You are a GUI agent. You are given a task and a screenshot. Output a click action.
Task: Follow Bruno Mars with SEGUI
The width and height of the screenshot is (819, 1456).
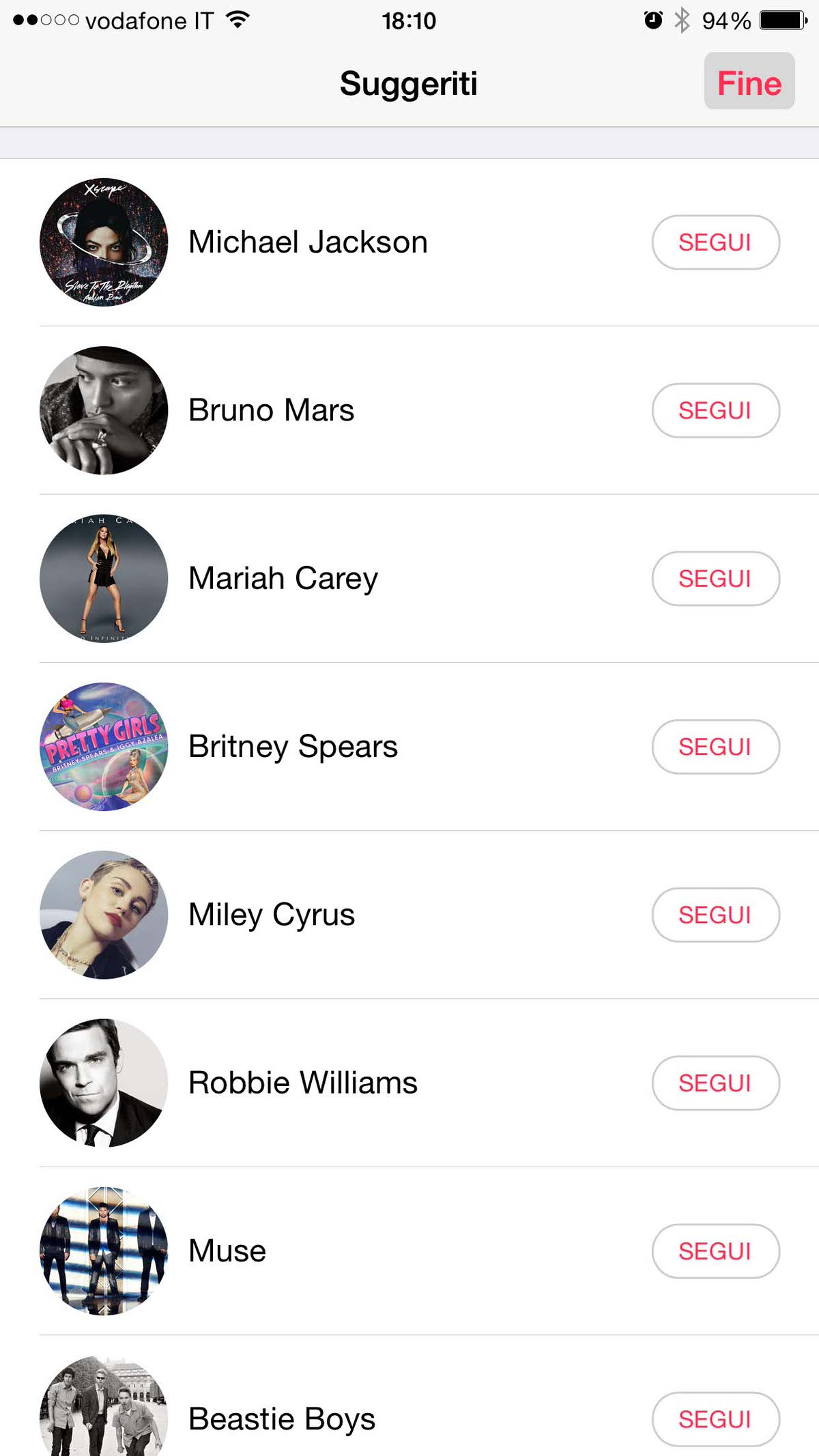[715, 410]
